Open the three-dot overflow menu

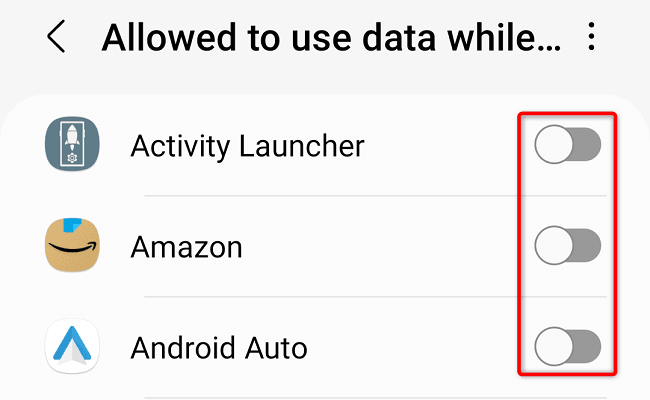593,38
